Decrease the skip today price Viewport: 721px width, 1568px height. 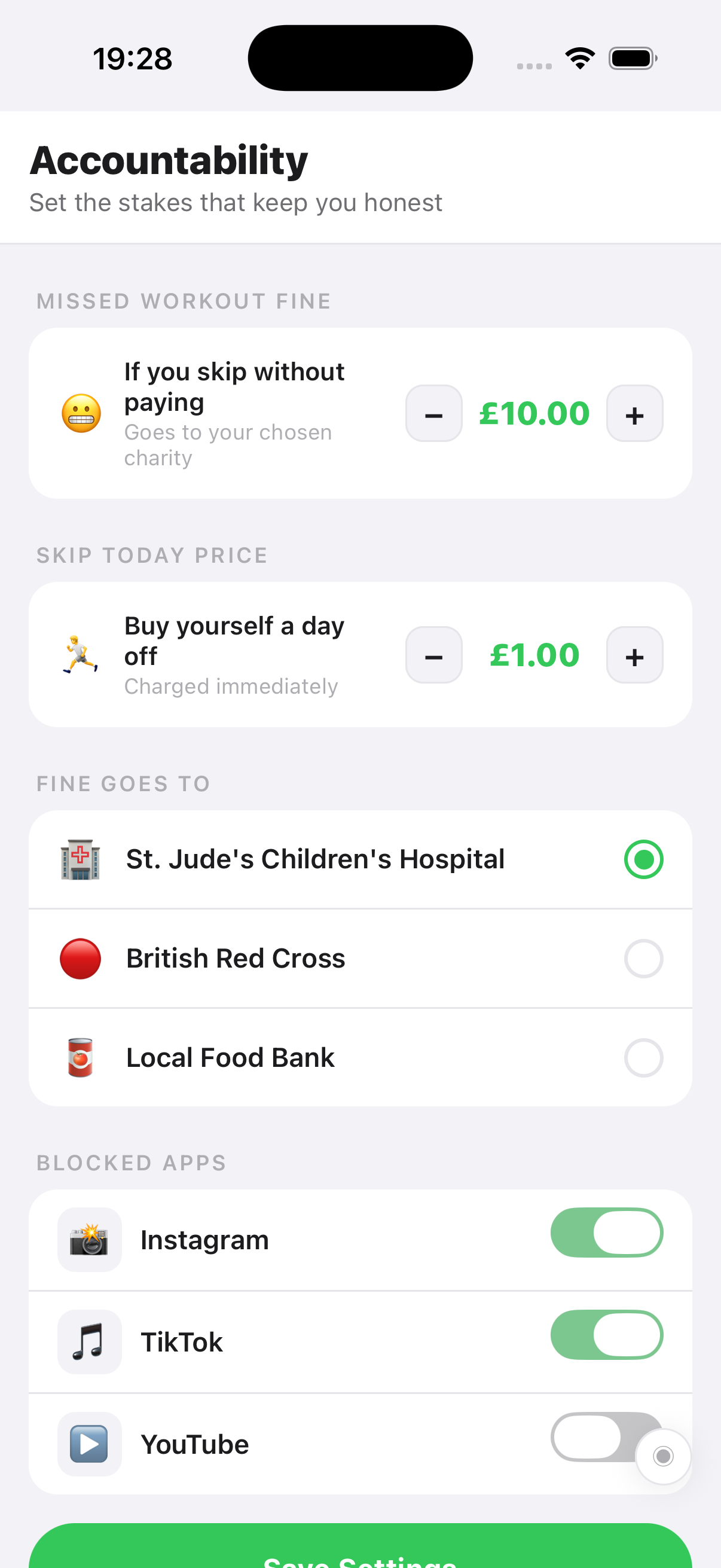point(433,655)
